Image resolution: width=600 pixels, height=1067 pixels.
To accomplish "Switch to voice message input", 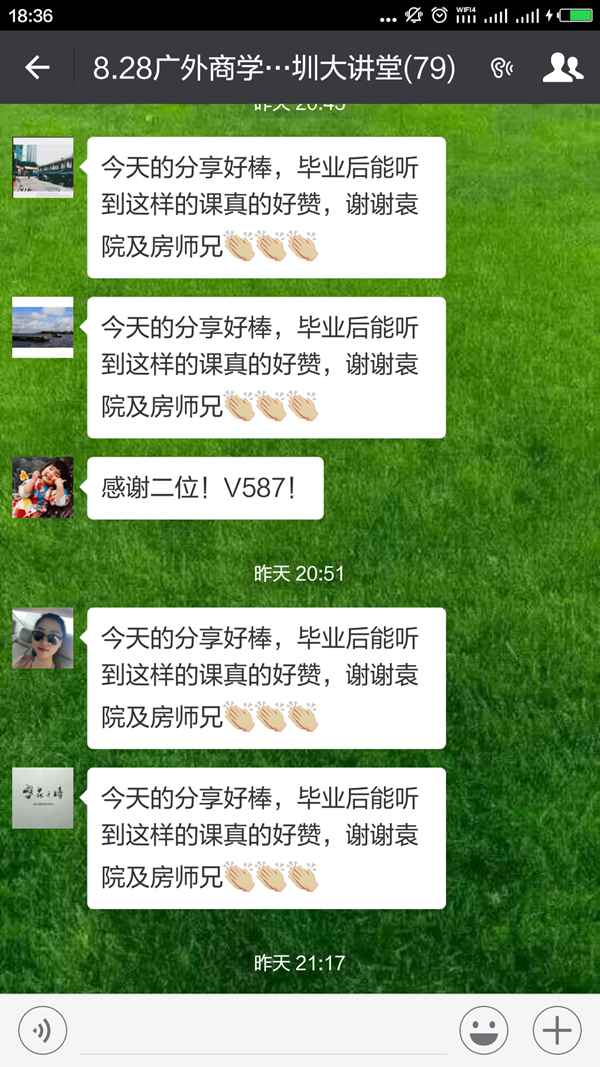I will point(43,1029).
